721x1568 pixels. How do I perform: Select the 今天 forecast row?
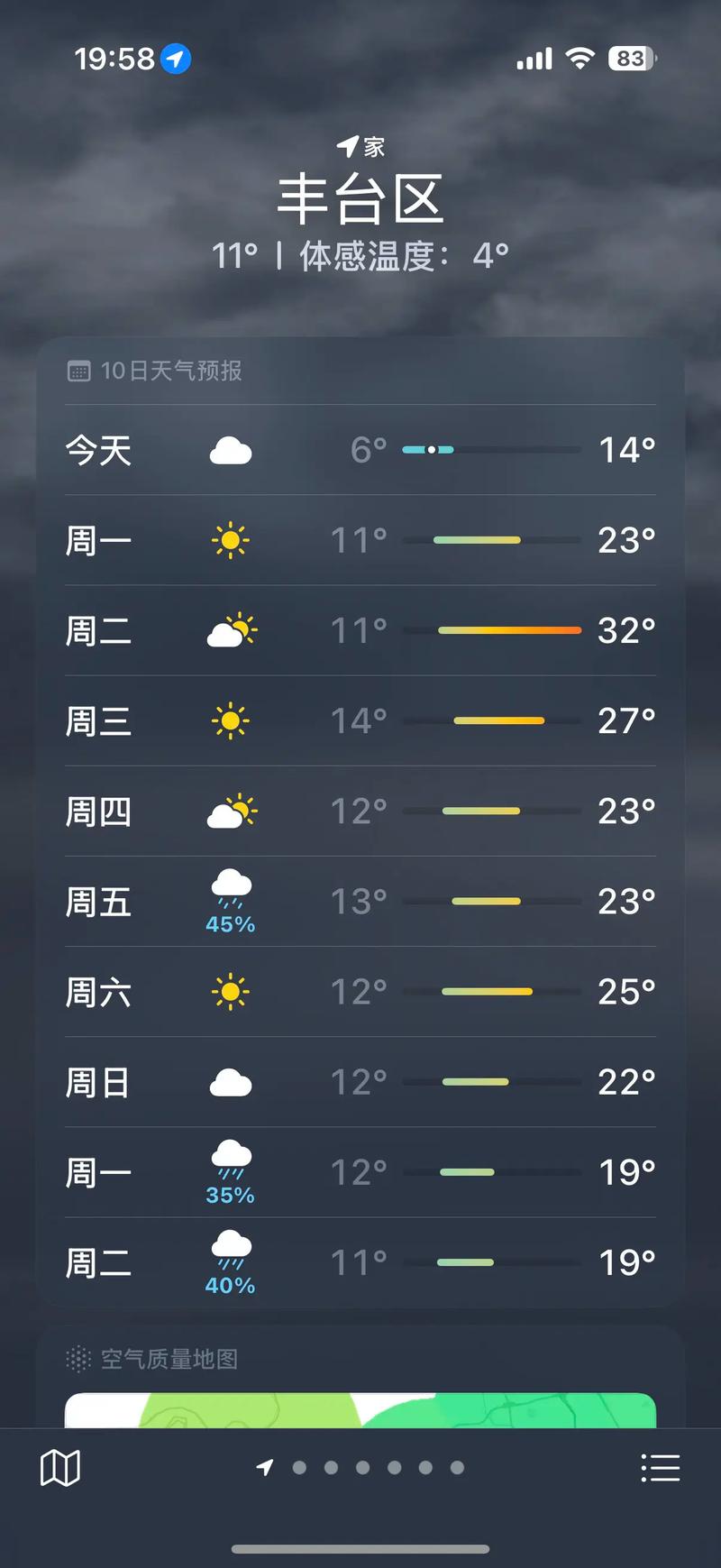[360, 450]
